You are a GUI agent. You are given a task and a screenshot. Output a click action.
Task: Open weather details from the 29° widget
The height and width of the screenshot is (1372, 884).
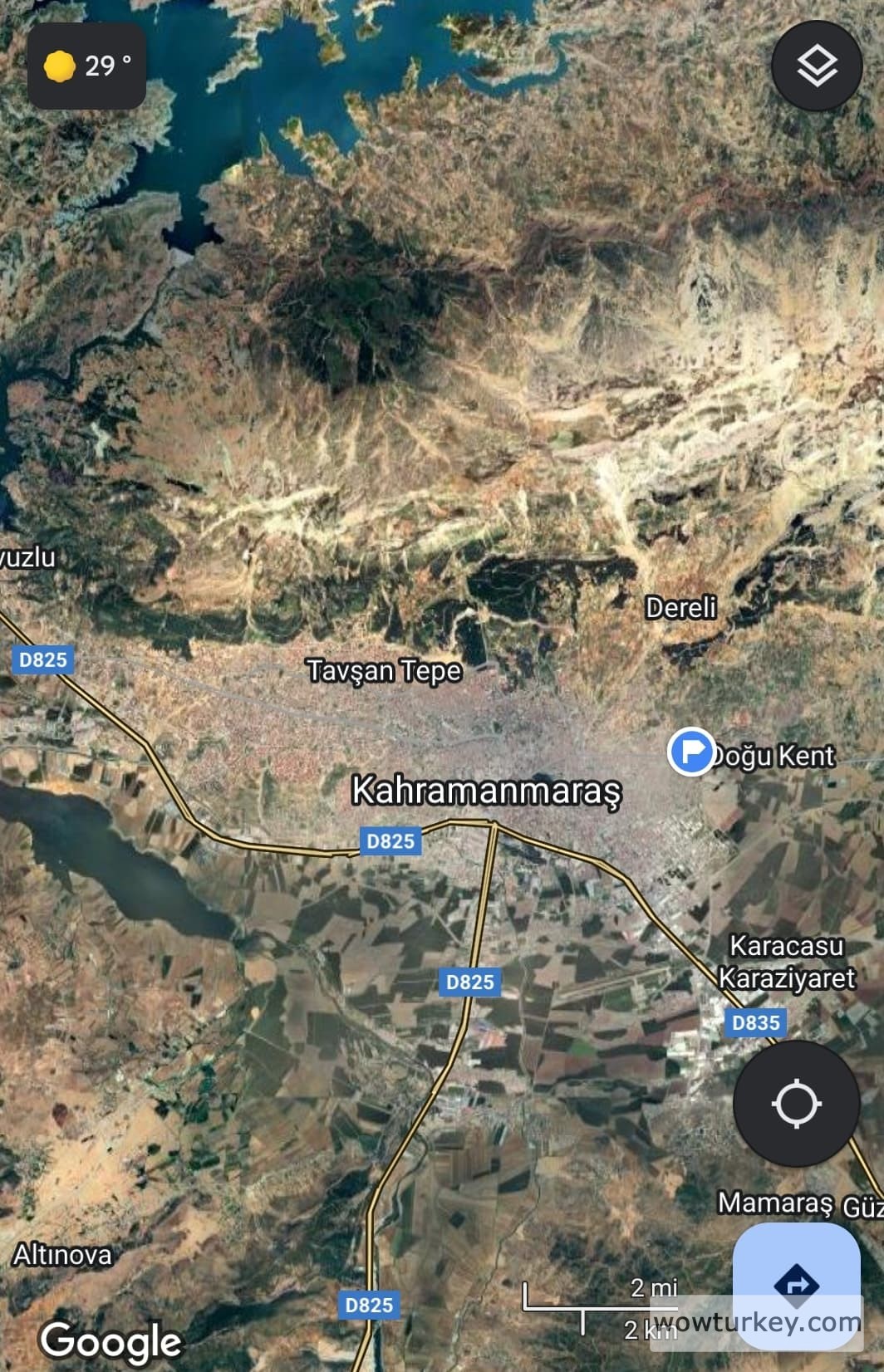tap(87, 66)
